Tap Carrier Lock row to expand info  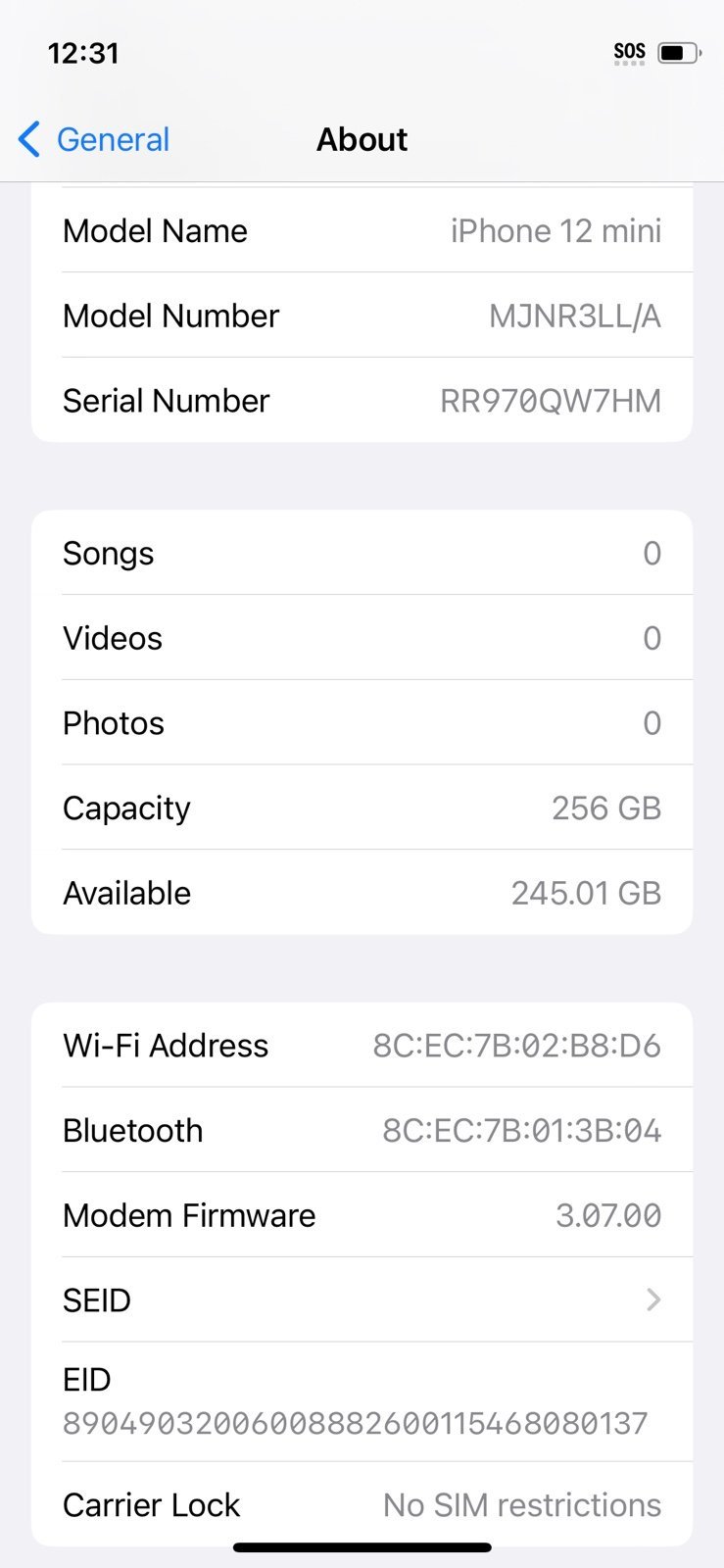(362, 1504)
